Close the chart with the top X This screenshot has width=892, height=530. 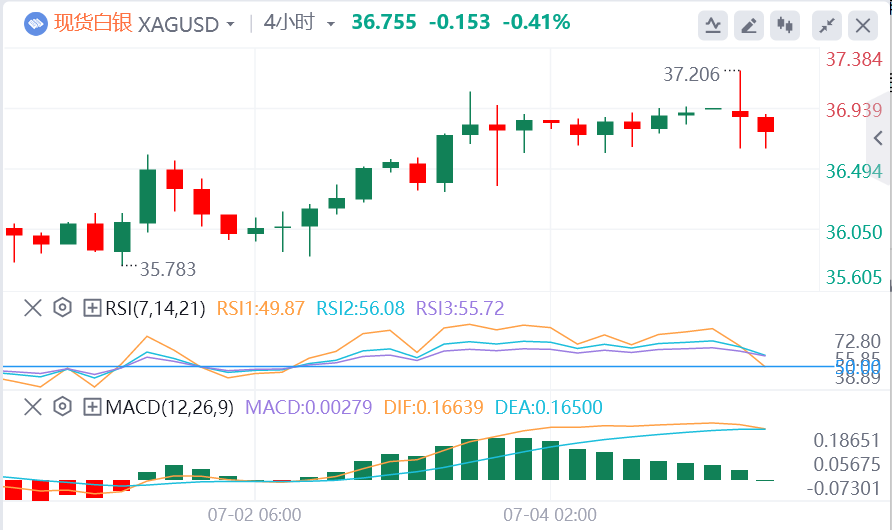click(862, 24)
